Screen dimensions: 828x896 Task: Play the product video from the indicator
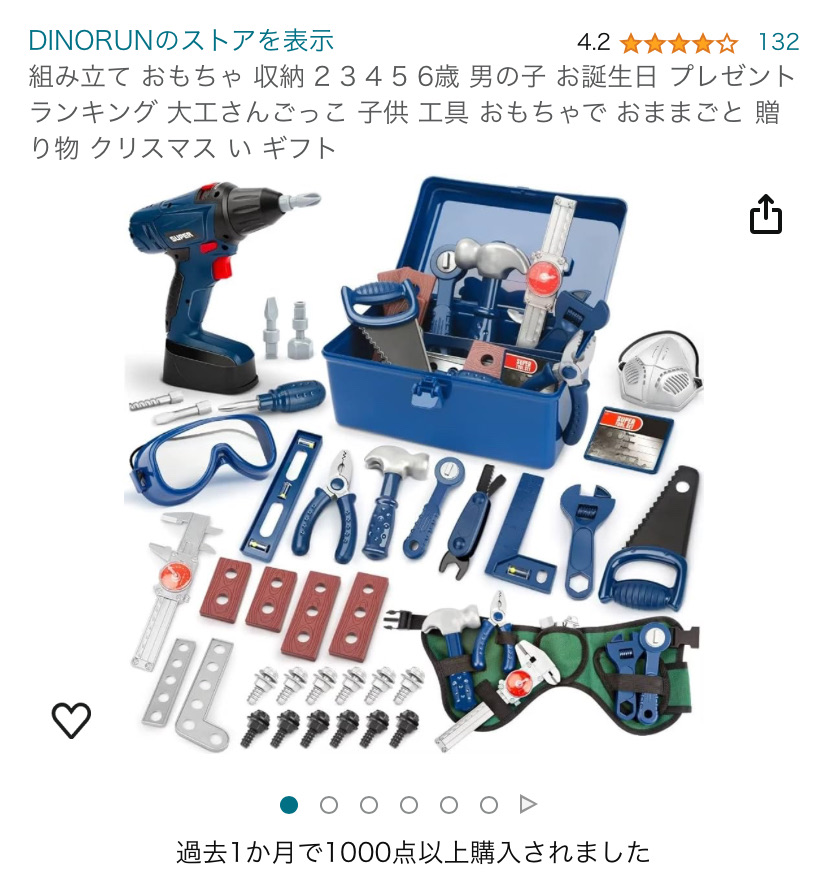(528, 805)
